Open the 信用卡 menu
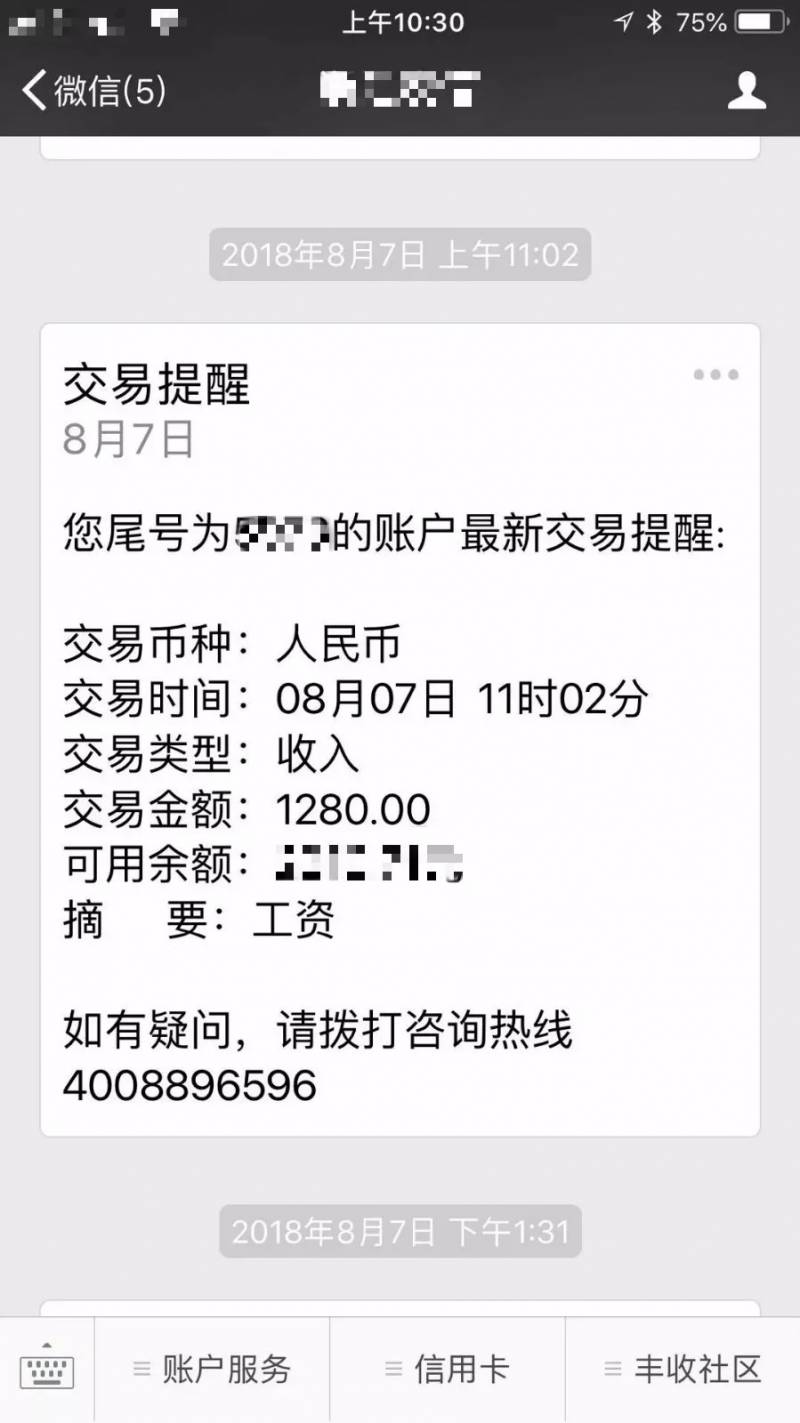 coord(447,1369)
